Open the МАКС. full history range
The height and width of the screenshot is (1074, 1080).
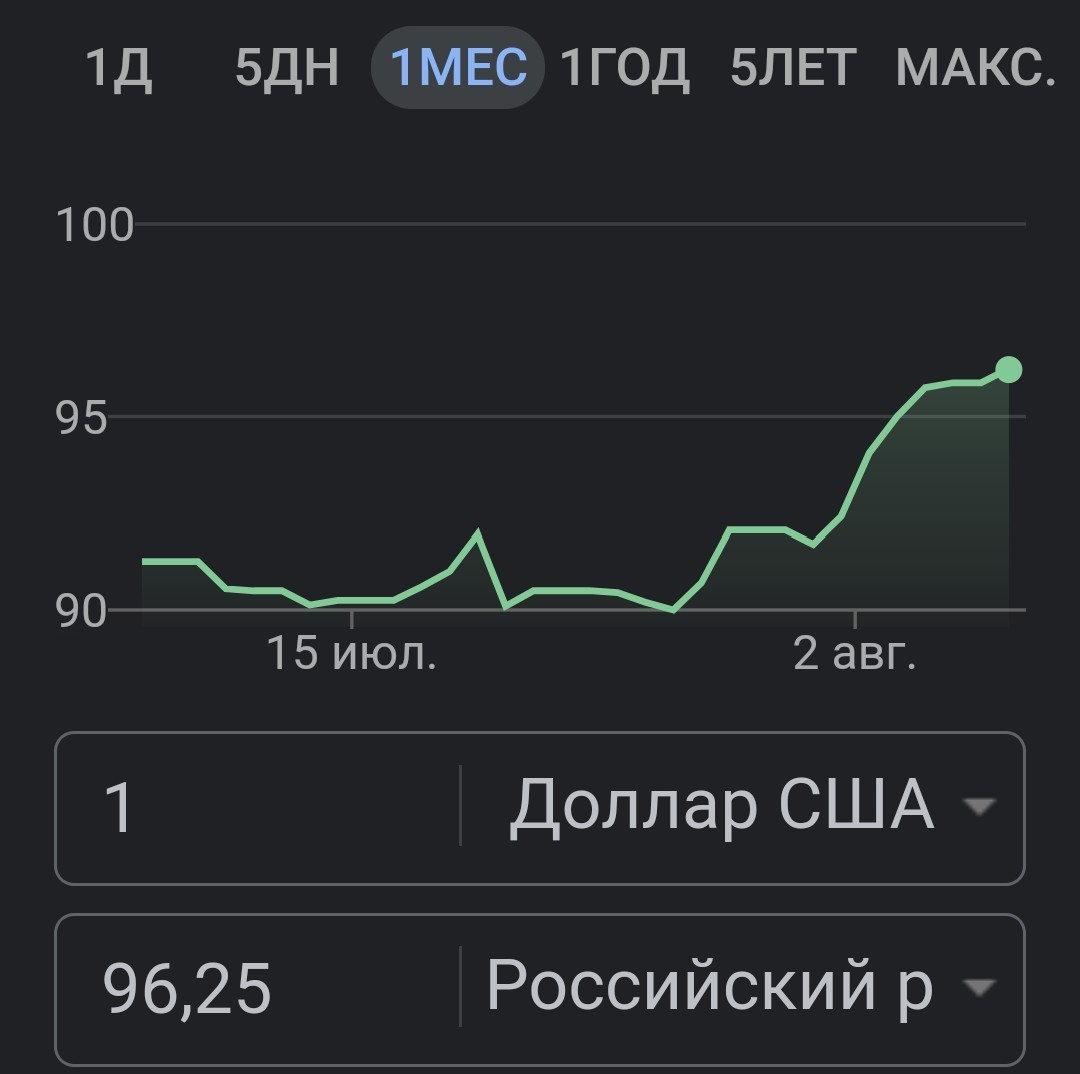point(975,68)
